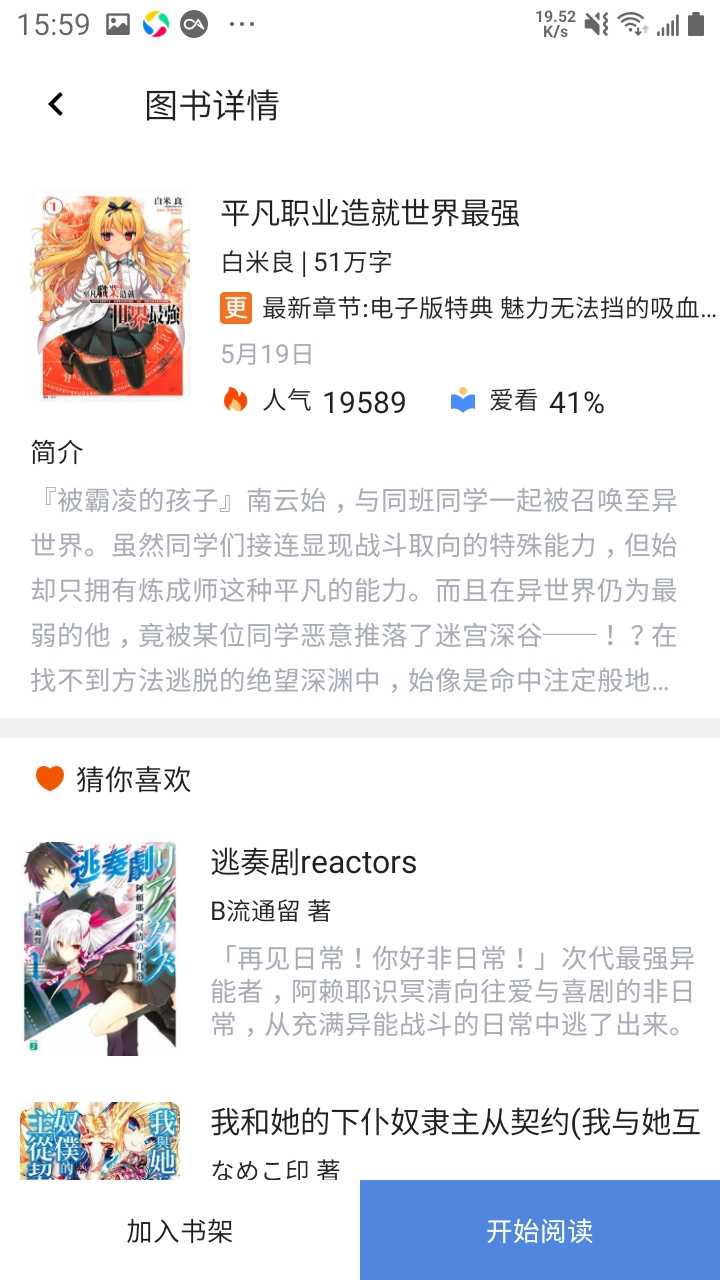Screen dimensions: 720x1280
Task: Start reading with 开始阅读
Action: pos(540,1230)
